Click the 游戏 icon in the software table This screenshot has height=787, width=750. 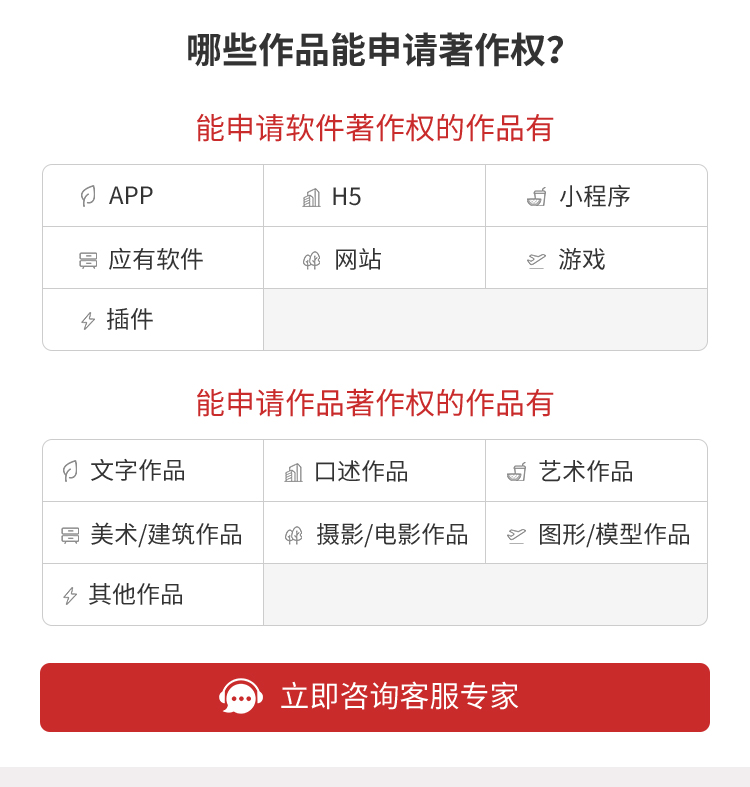534,258
